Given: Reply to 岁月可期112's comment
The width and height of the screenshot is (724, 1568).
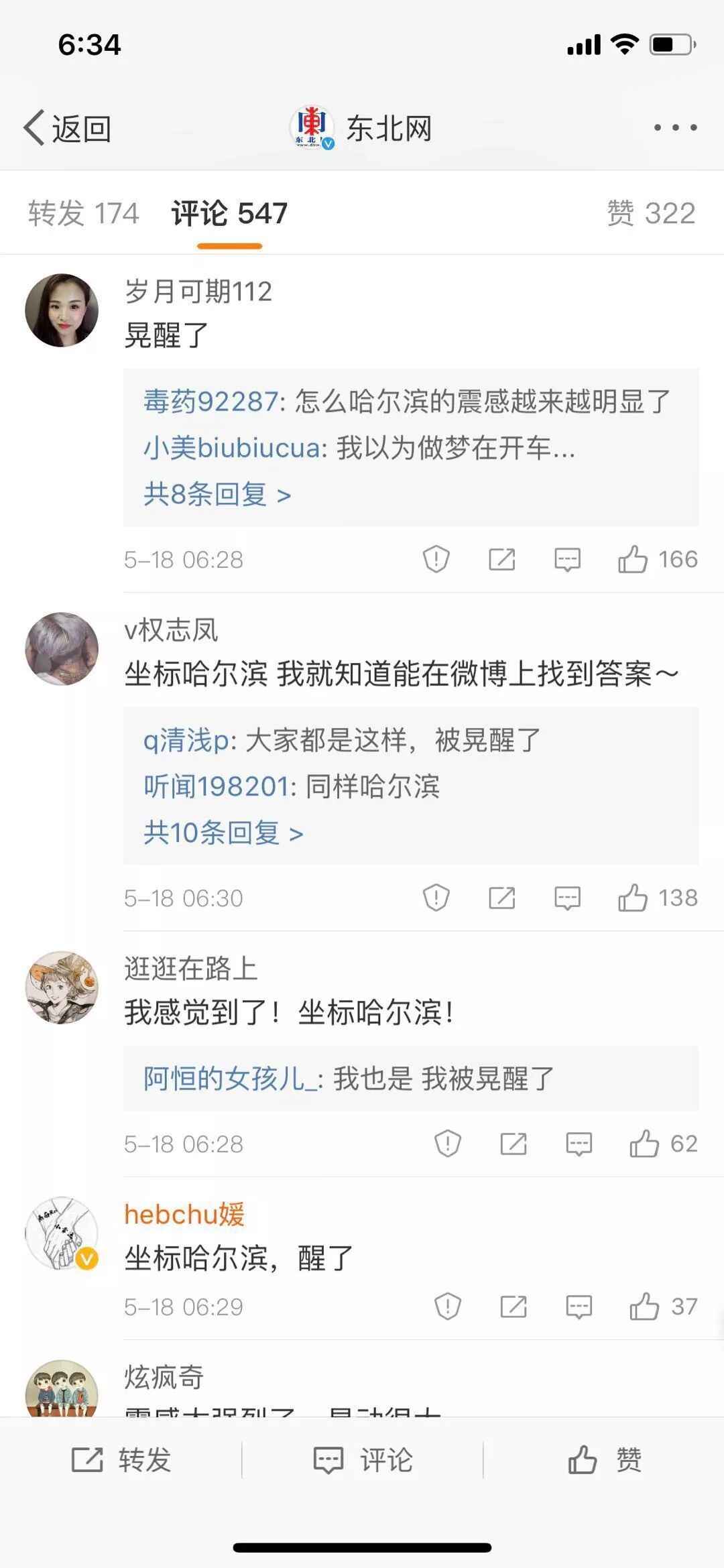Looking at the screenshot, I should coord(567,559).
